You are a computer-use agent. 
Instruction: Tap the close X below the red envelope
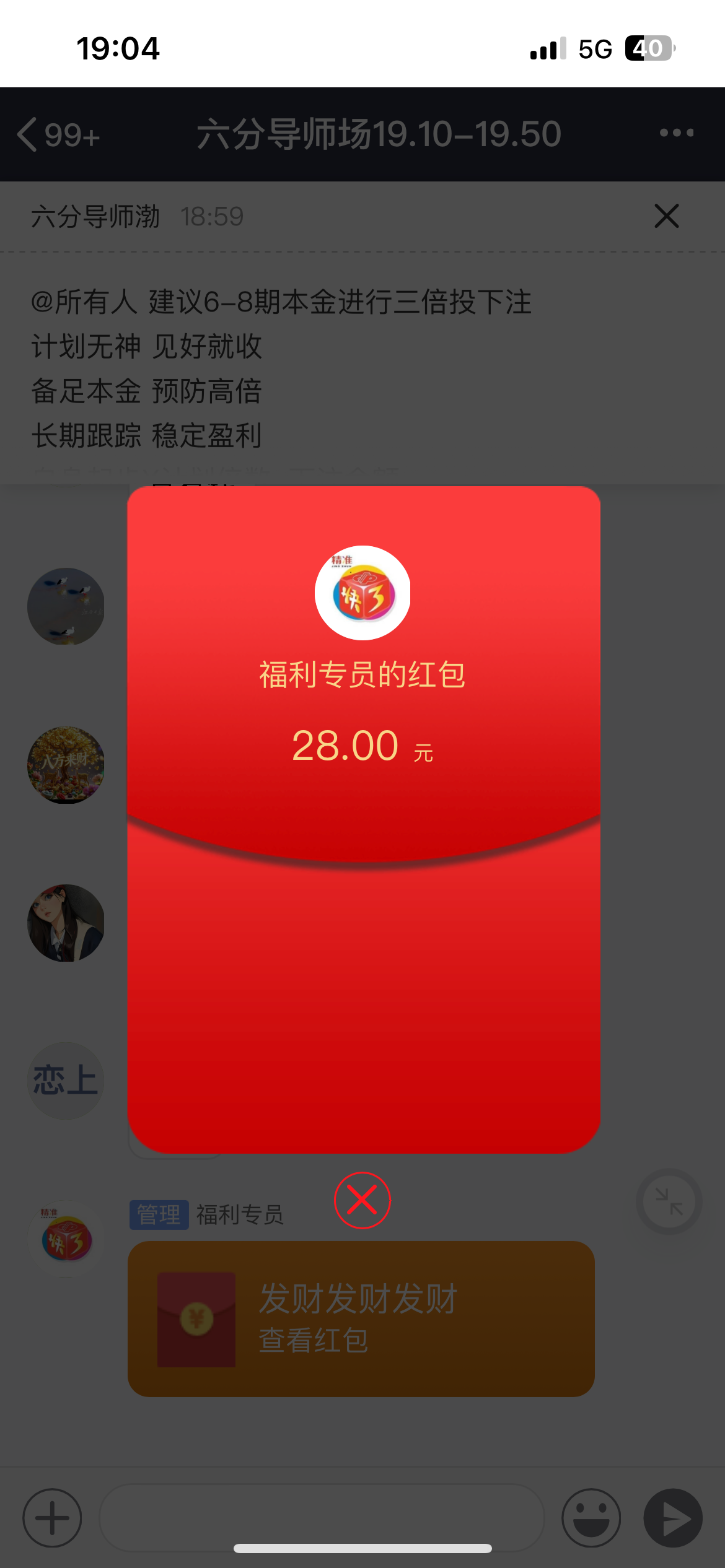tap(362, 1200)
